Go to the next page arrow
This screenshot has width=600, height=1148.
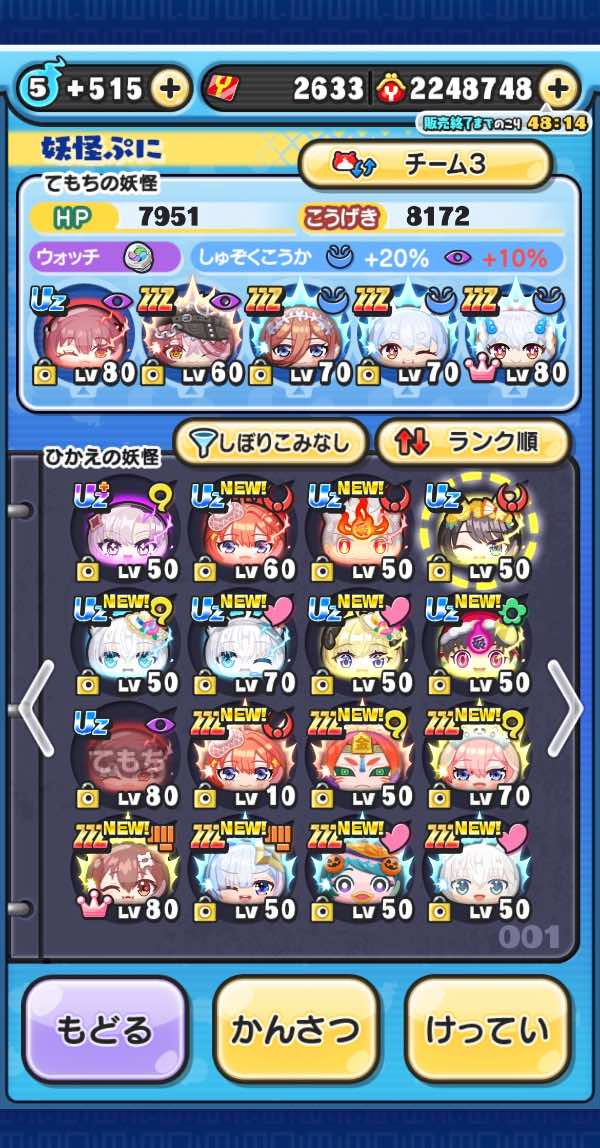tap(566, 708)
